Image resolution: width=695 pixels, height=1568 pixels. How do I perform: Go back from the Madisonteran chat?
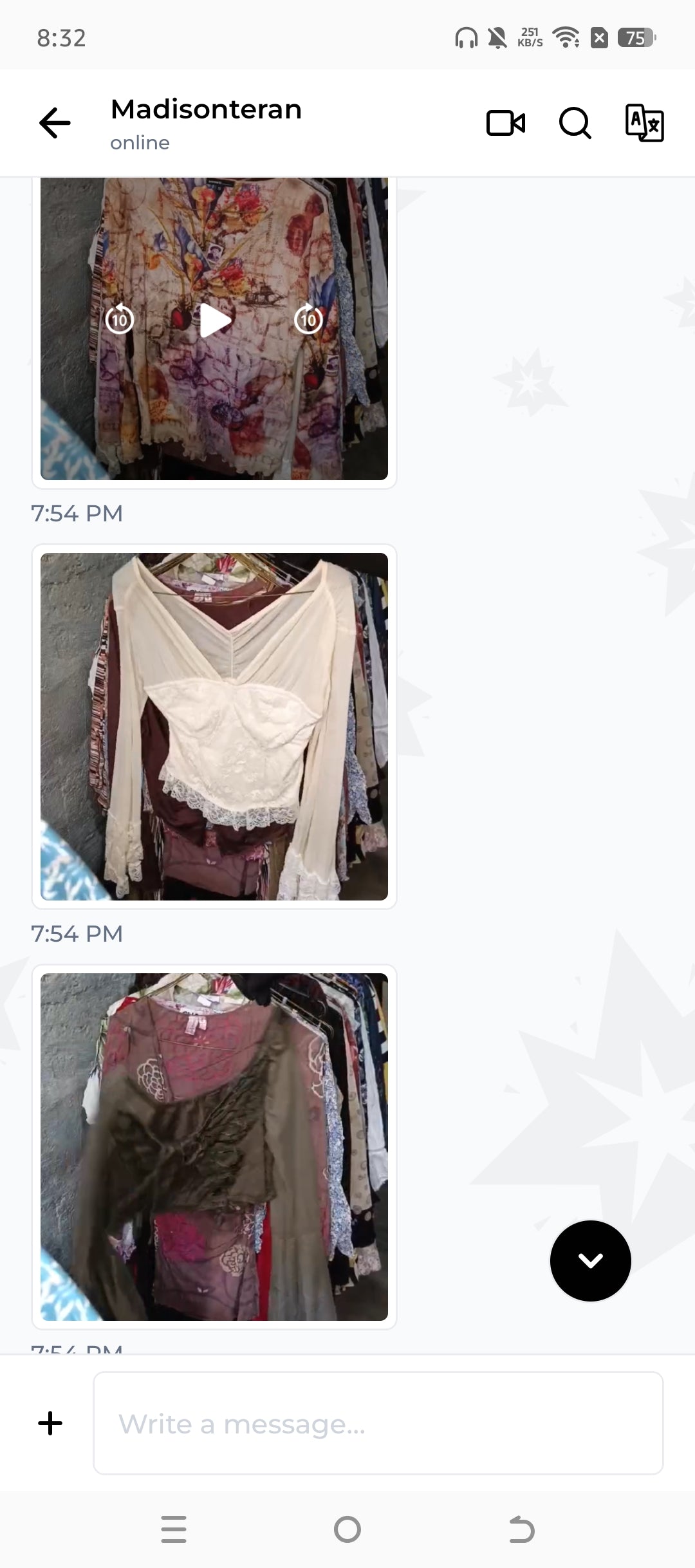pyautogui.click(x=55, y=123)
